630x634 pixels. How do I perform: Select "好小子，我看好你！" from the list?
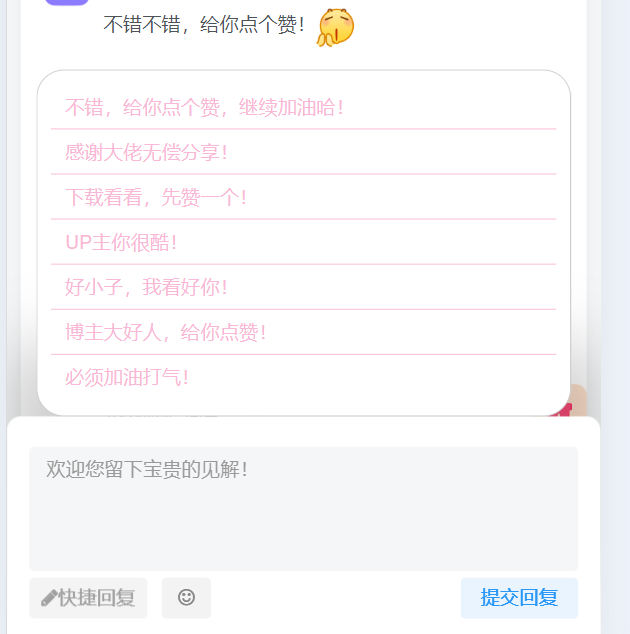click(147, 288)
